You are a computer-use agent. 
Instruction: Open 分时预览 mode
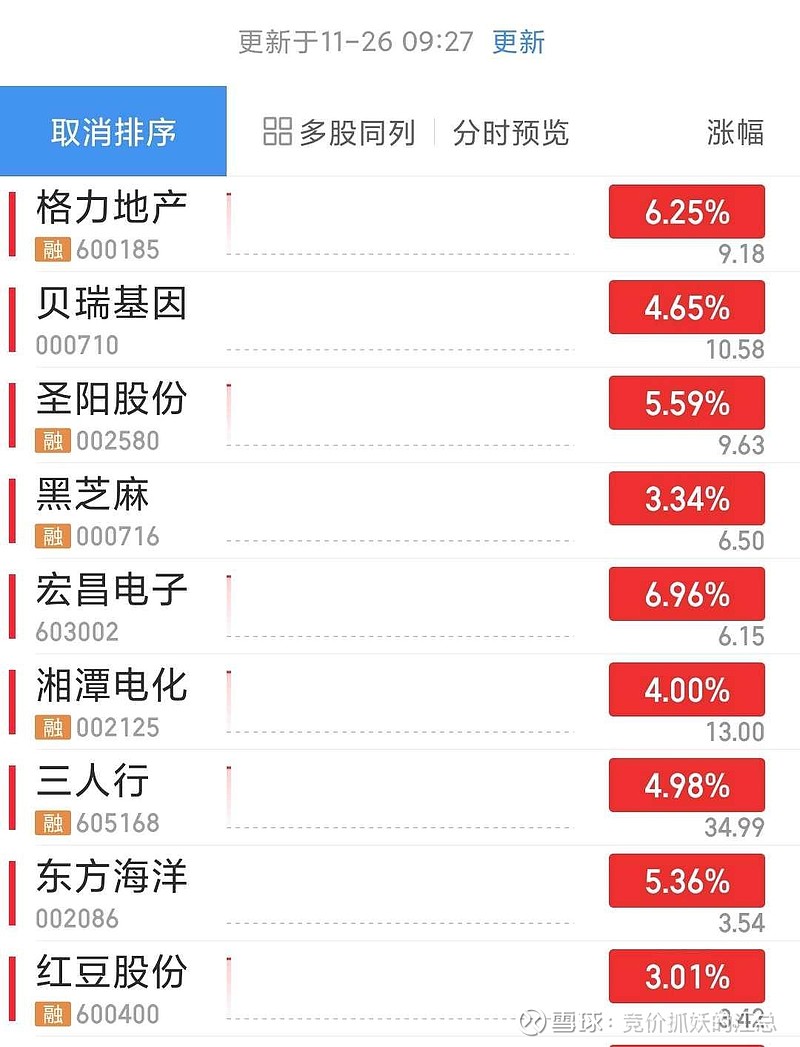pyautogui.click(x=510, y=132)
